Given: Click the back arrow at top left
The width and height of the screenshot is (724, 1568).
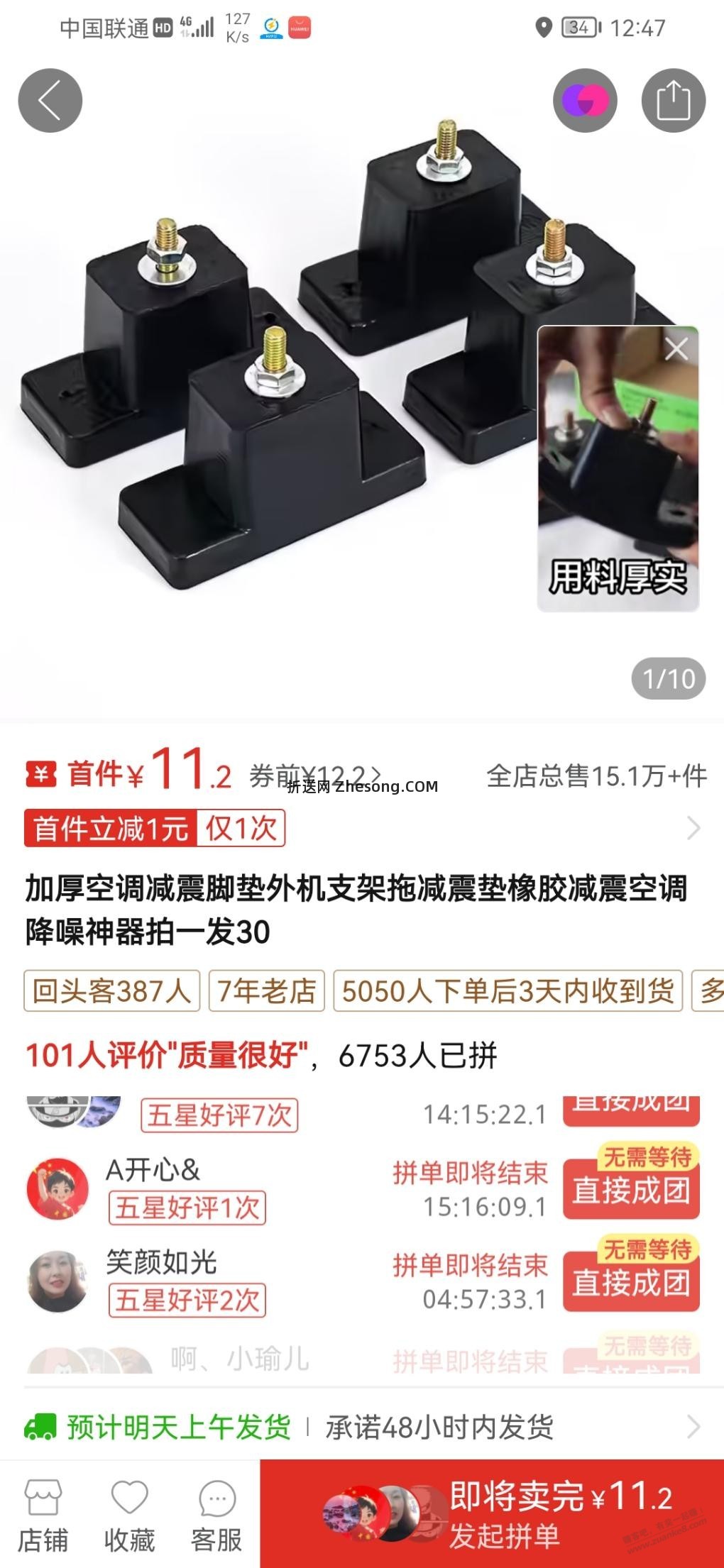Looking at the screenshot, I should click(x=50, y=100).
